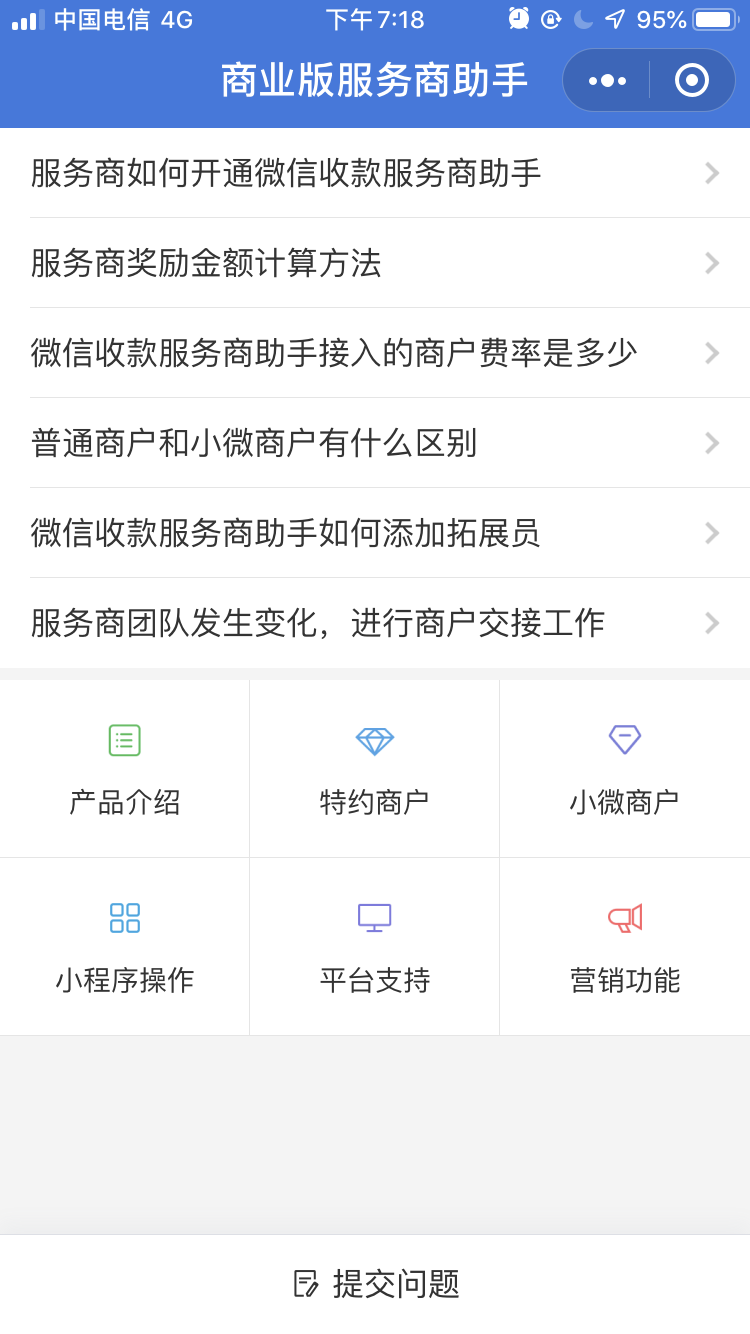Image resolution: width=750 pixels, height=1334 pixels.
Task: Tap the 营销功能 category
Action: coord(625,946)
